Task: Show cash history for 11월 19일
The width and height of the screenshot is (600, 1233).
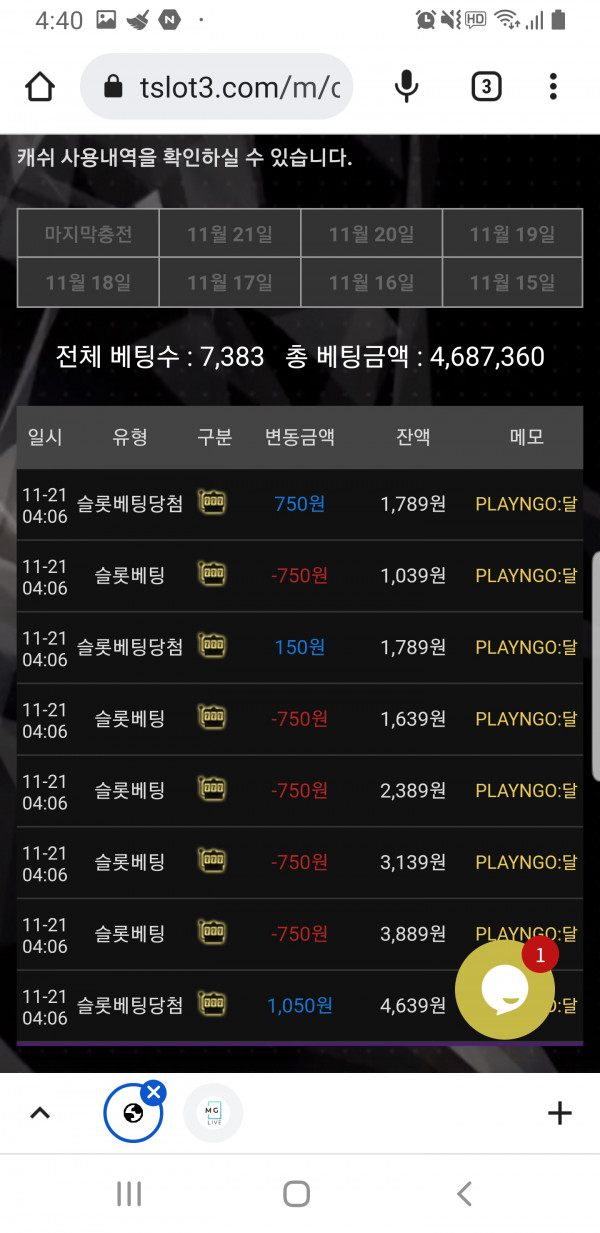Action: [512, 234]
